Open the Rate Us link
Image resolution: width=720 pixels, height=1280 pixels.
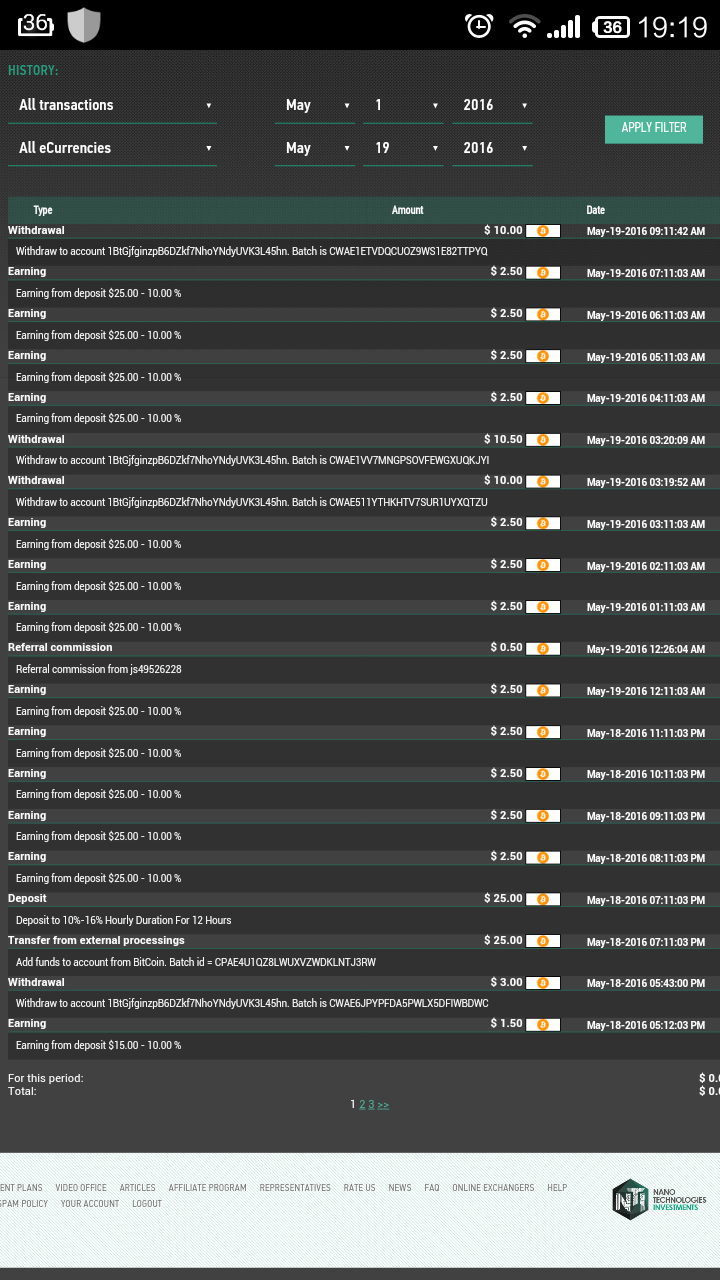(x=359, y=1188)
